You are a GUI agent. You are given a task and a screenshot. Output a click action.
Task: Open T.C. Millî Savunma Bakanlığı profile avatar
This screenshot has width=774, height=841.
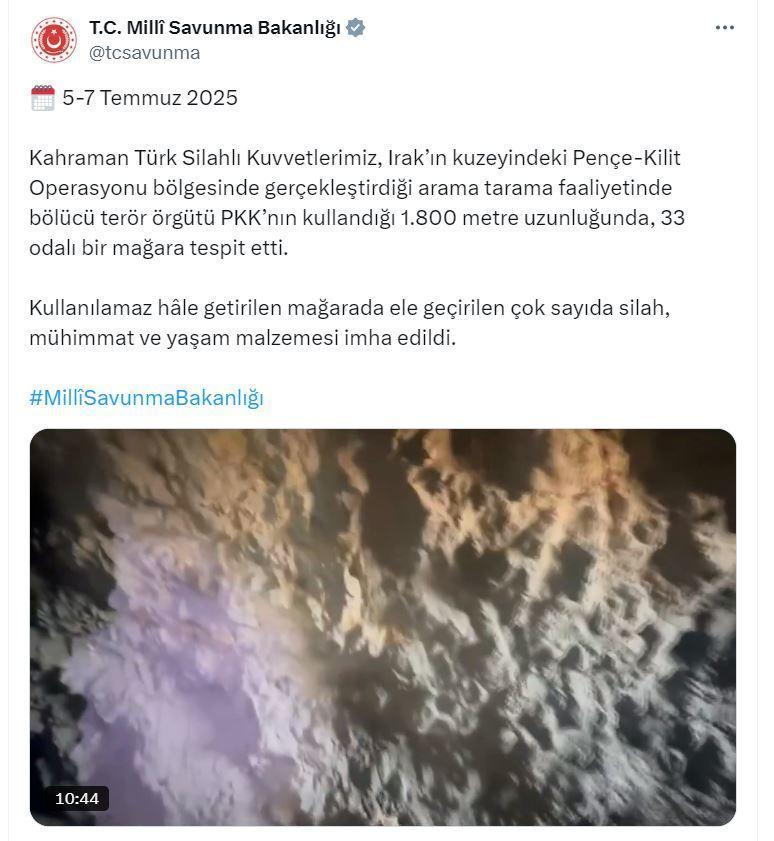point(53,40)
